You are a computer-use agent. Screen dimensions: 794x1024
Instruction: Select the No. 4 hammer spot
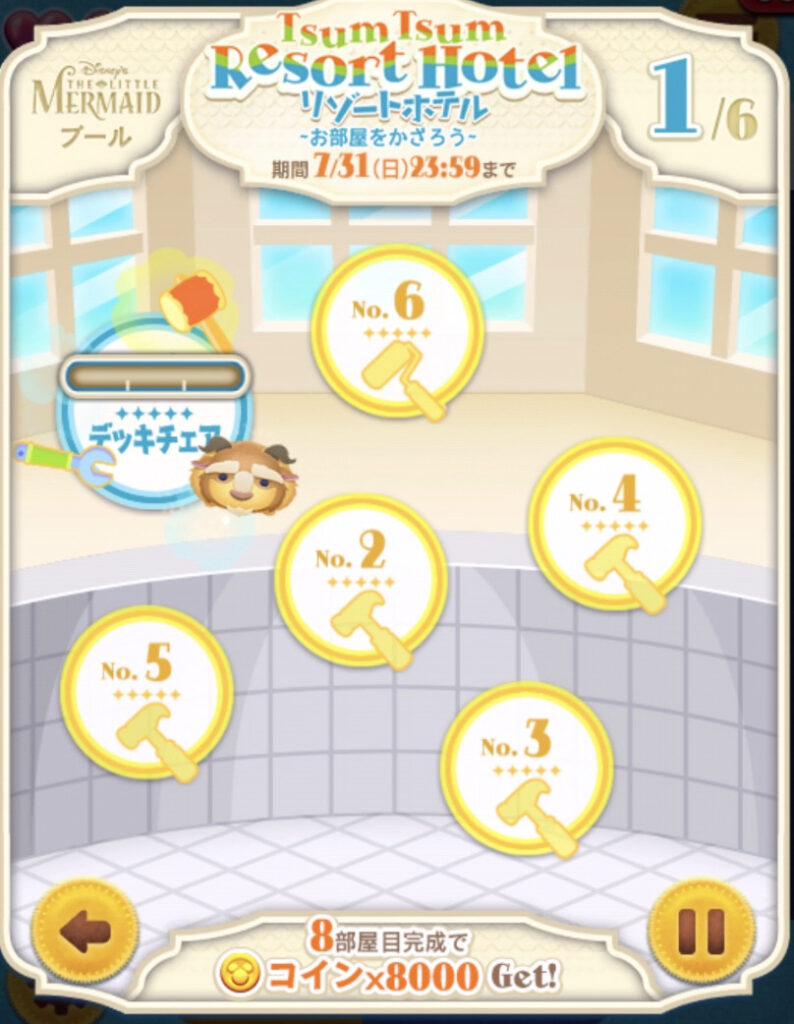pyautogui.click(x=614, y=524)
